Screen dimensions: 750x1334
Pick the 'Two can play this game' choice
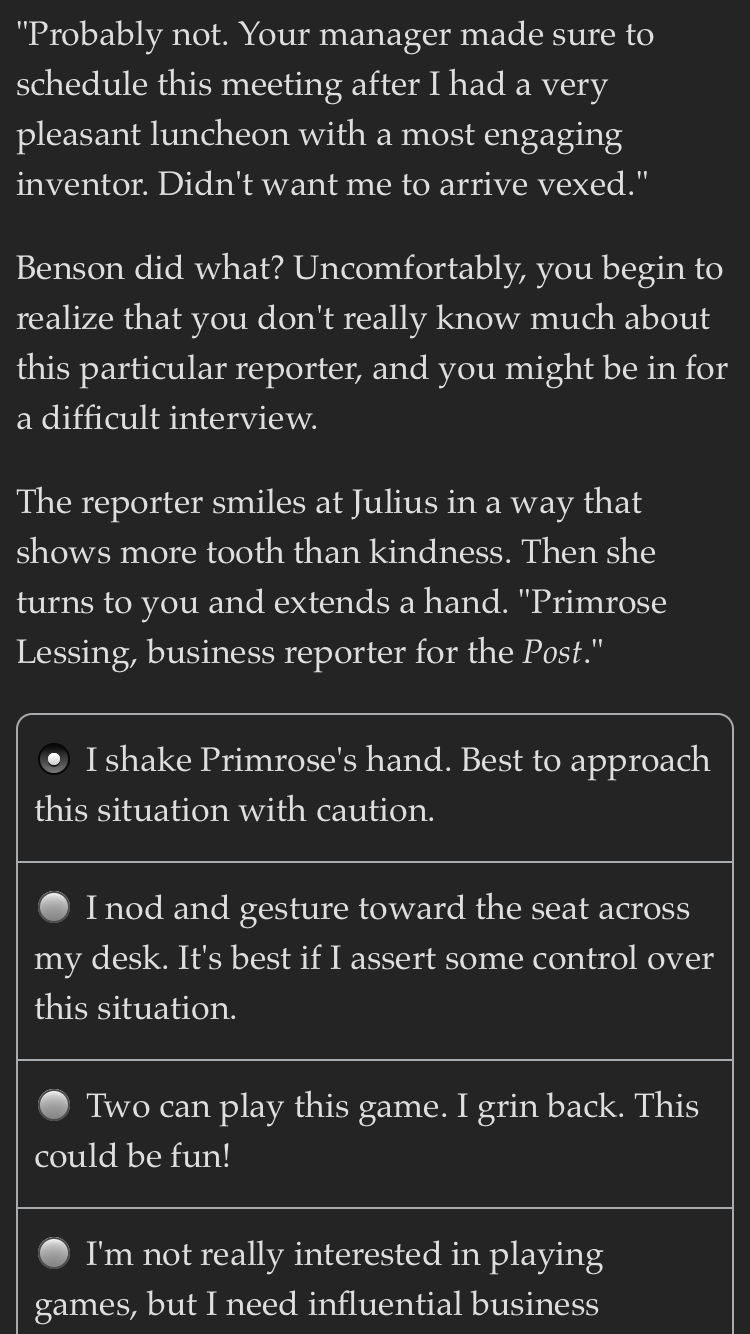click(x=375, y=1133)
